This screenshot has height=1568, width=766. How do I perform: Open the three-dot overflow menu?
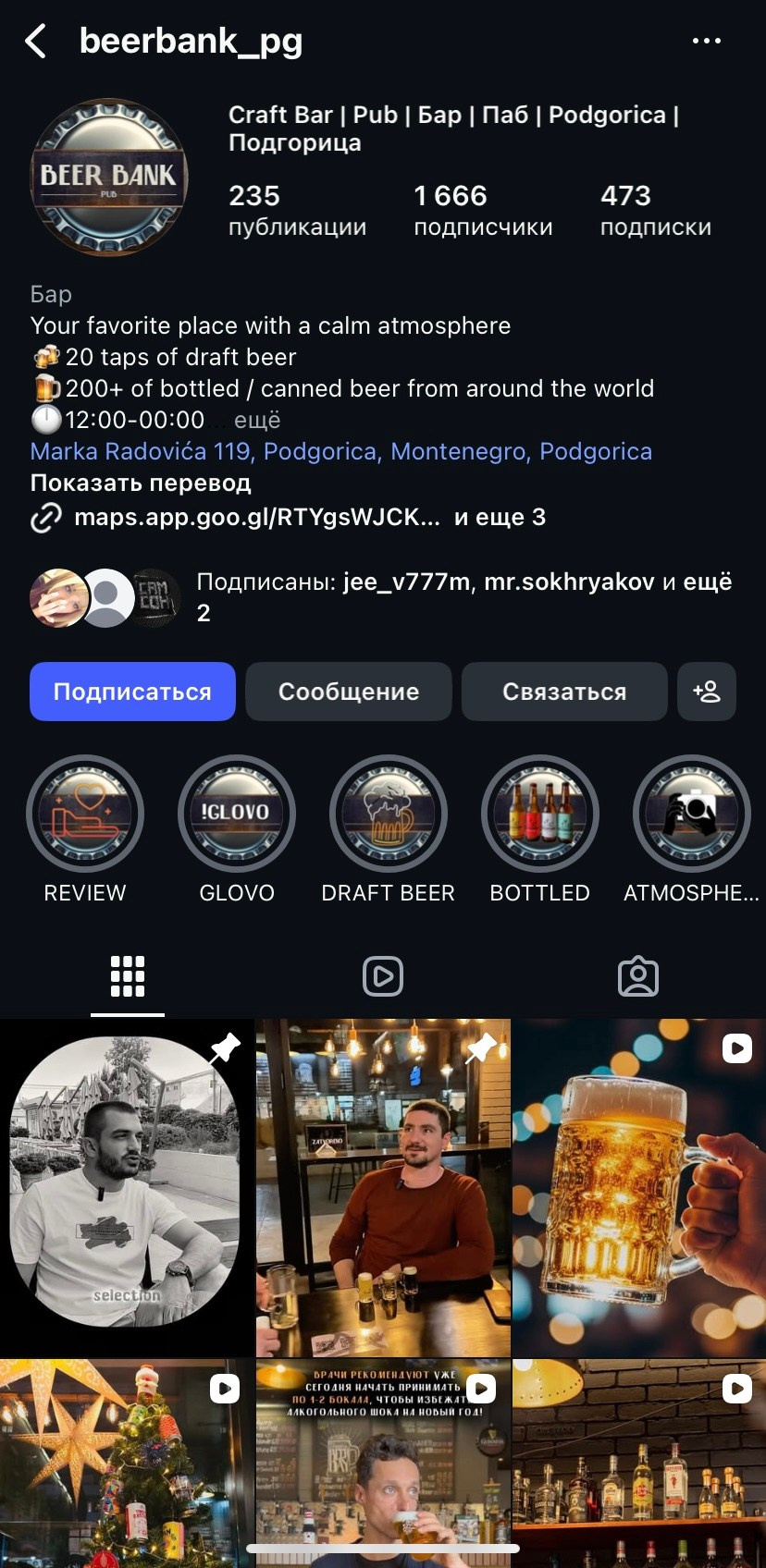(x=706, y=41)
